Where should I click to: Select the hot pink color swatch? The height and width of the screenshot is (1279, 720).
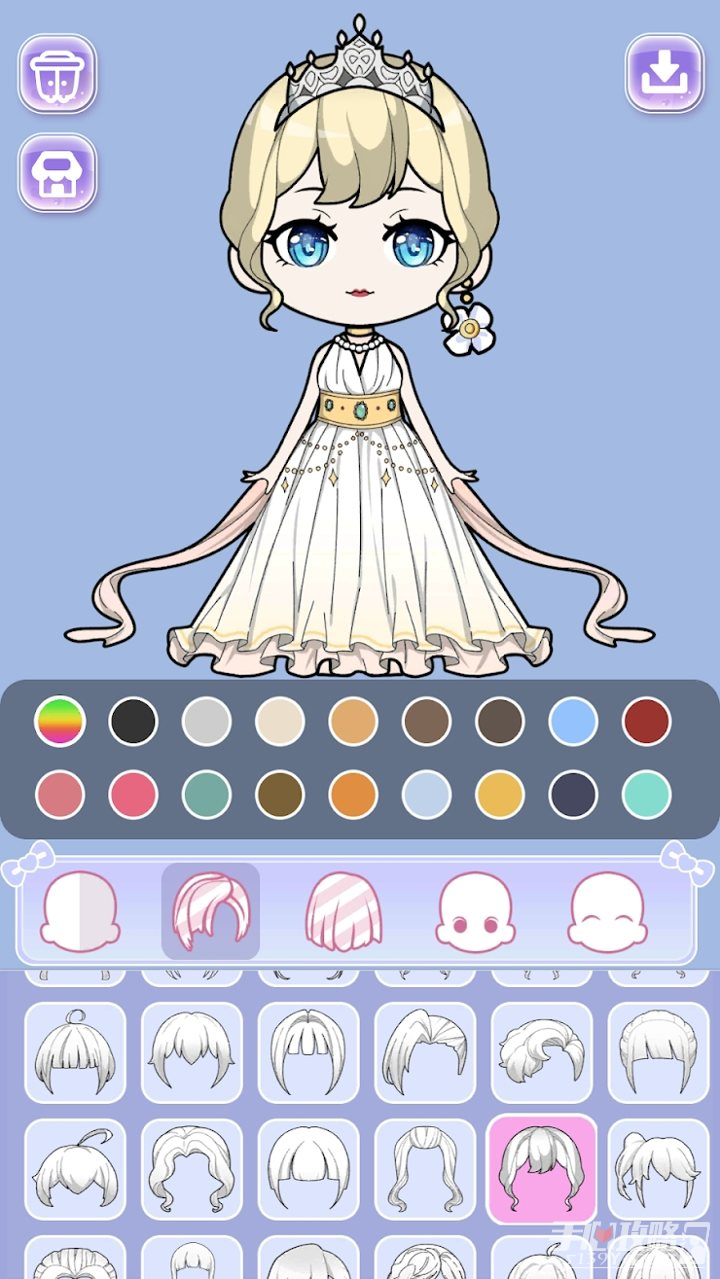click(133, 795)
